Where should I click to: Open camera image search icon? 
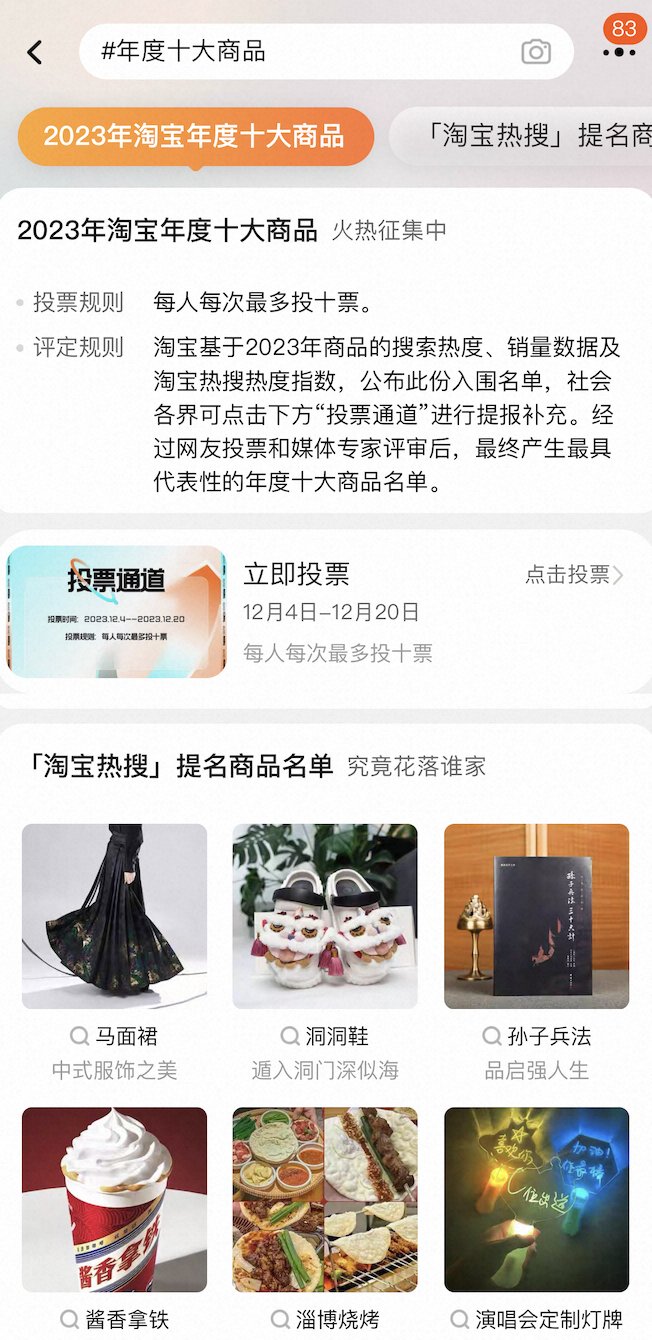tap(536, 52)
